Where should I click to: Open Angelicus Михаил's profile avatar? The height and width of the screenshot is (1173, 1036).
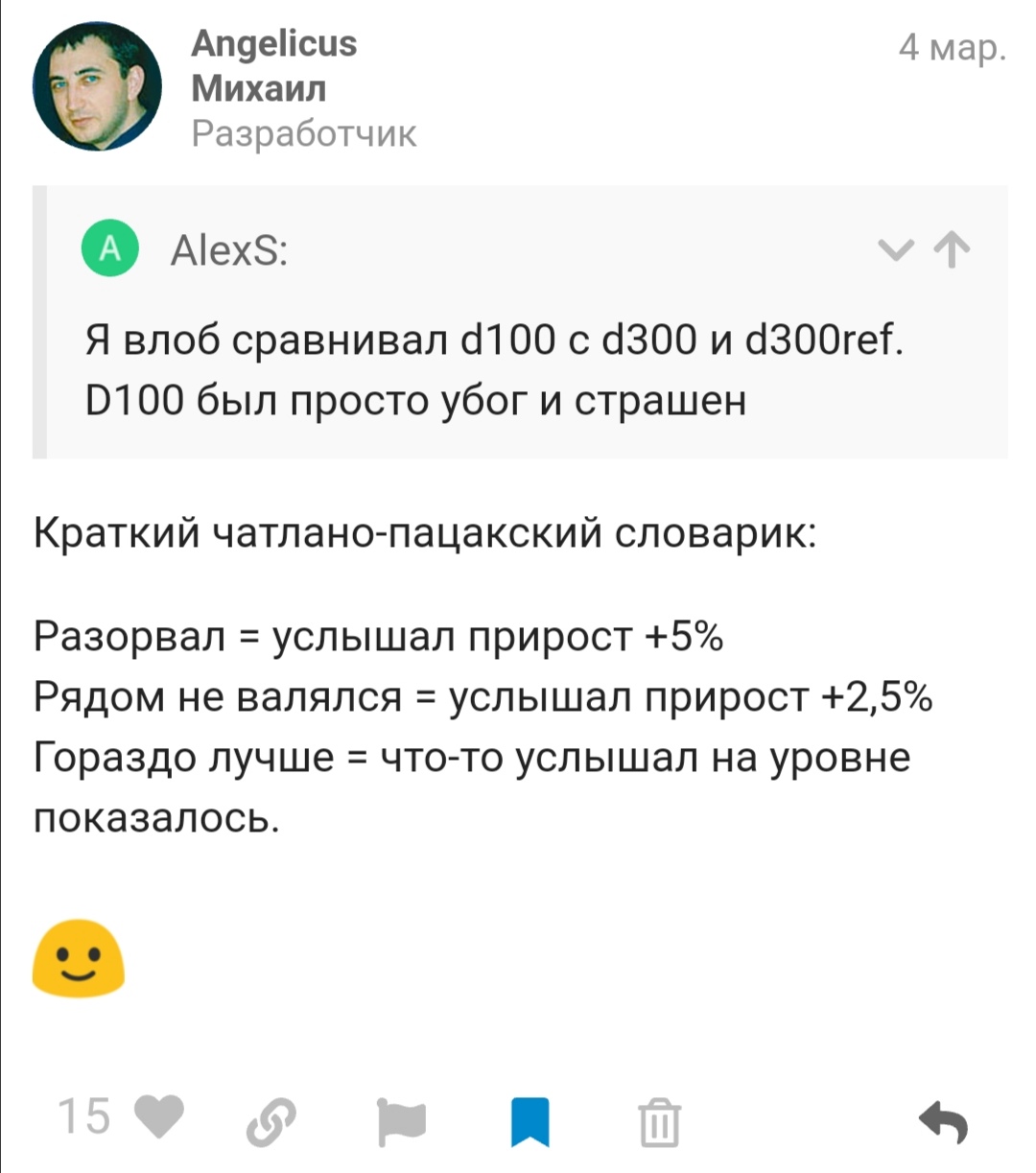tap(97, 86)
